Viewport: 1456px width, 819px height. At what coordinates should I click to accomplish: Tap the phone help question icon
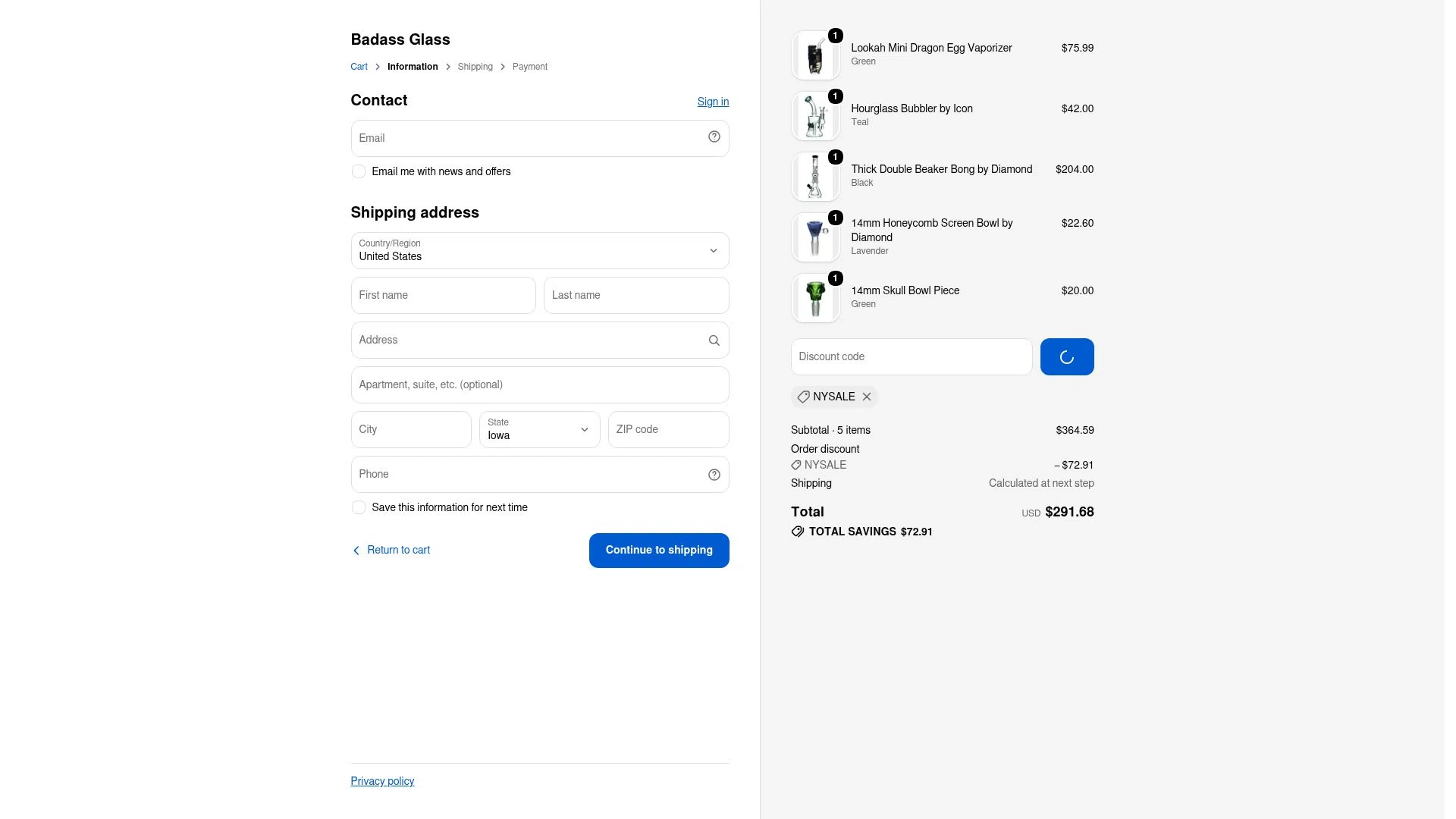(x=714, y=475)
